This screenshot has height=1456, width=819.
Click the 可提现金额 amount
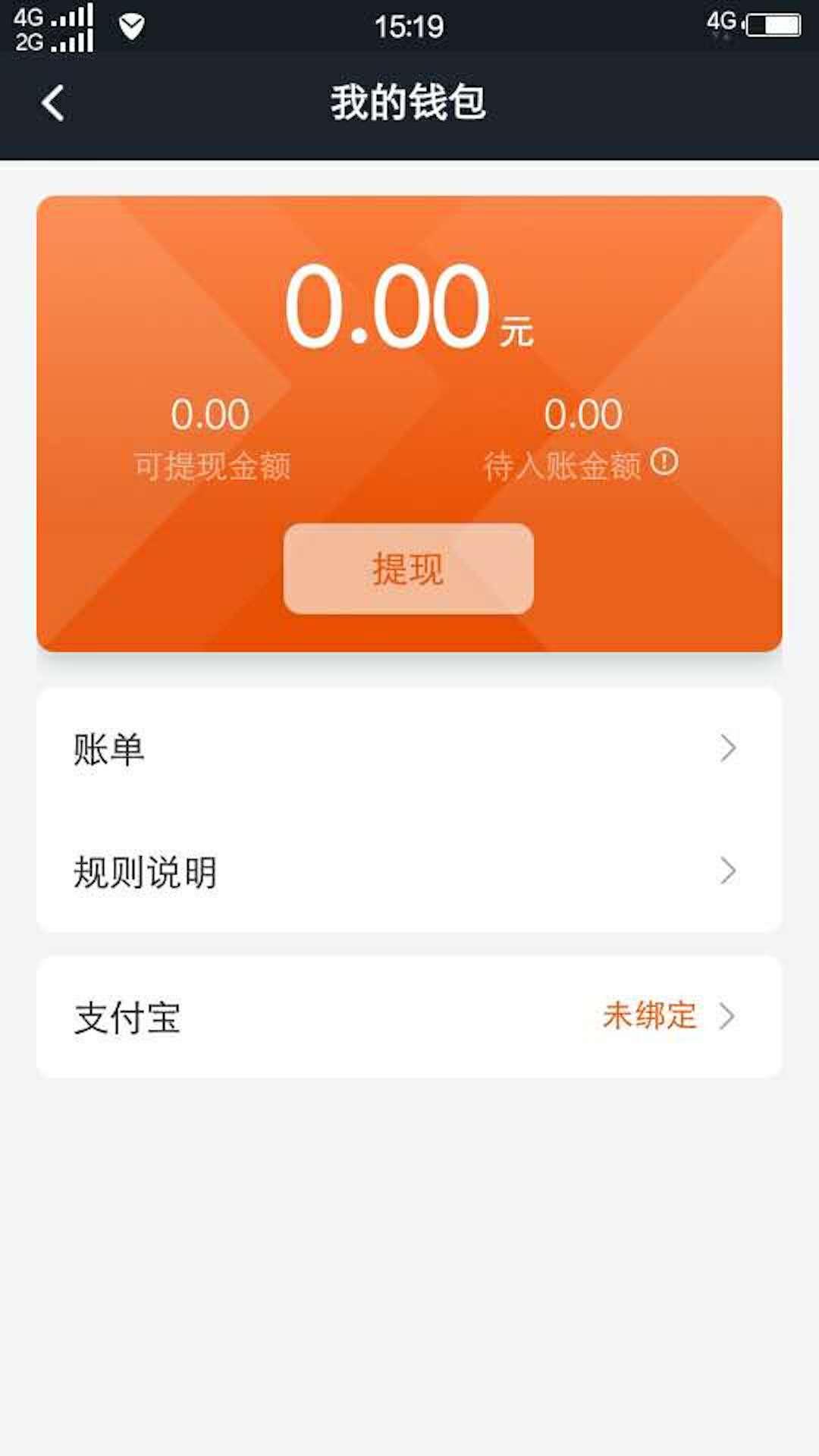point(209,413)
